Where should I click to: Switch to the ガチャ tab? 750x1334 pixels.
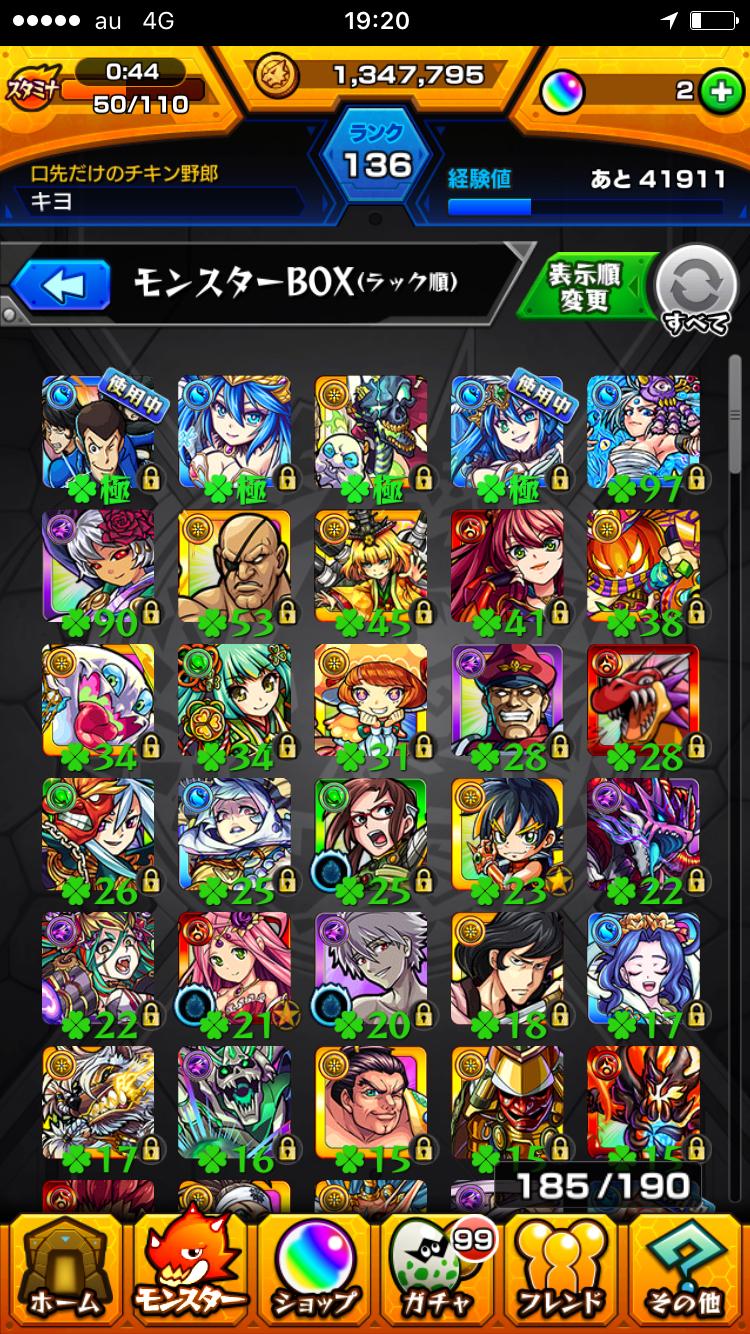(x=438, y=1270)
